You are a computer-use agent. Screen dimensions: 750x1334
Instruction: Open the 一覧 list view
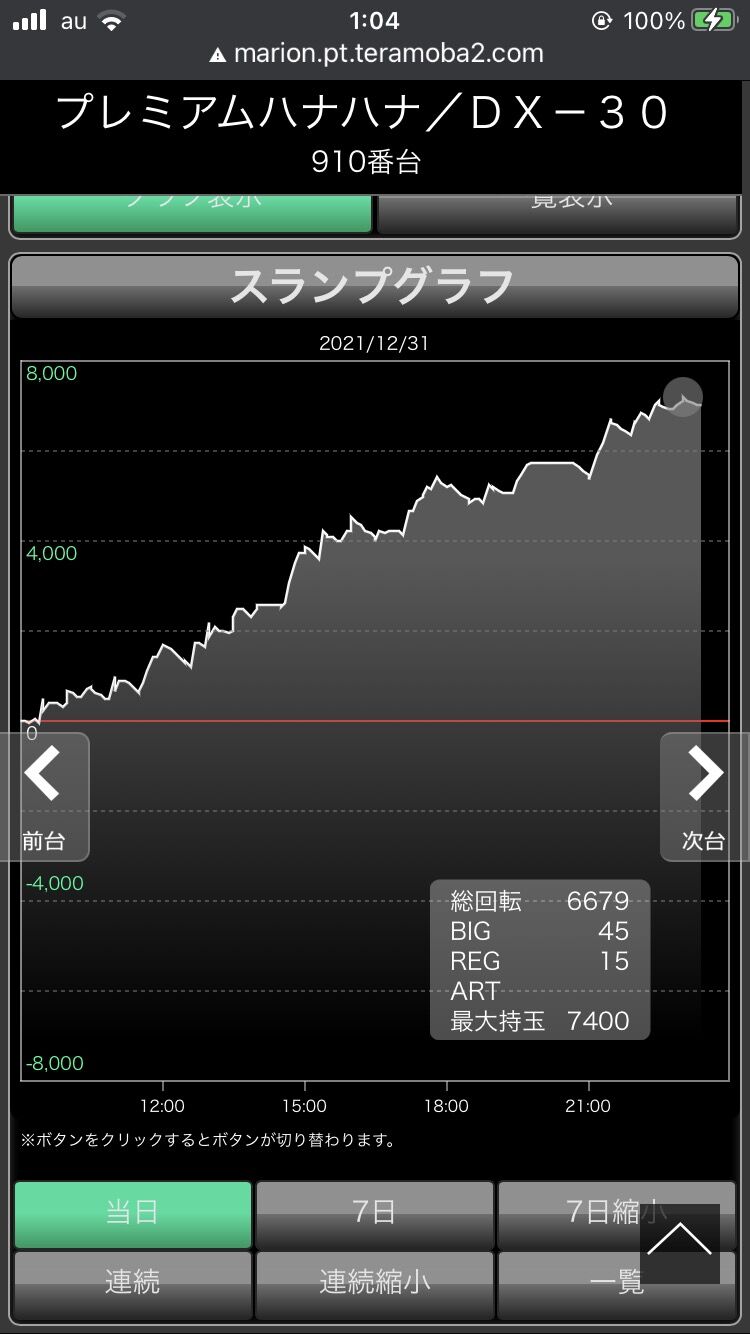click(x=617, y=1284)
